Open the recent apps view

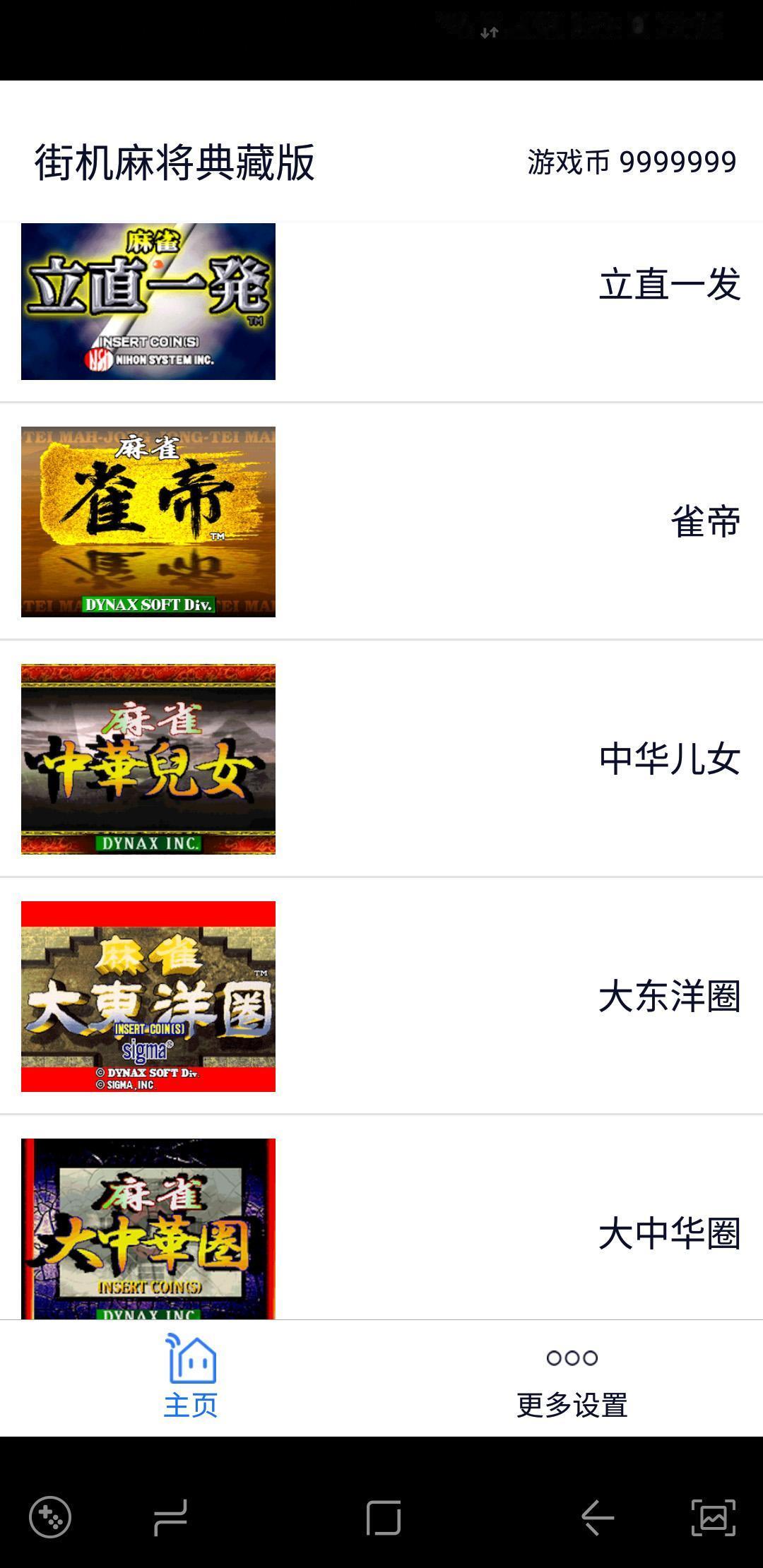[x=170, y=1517]
